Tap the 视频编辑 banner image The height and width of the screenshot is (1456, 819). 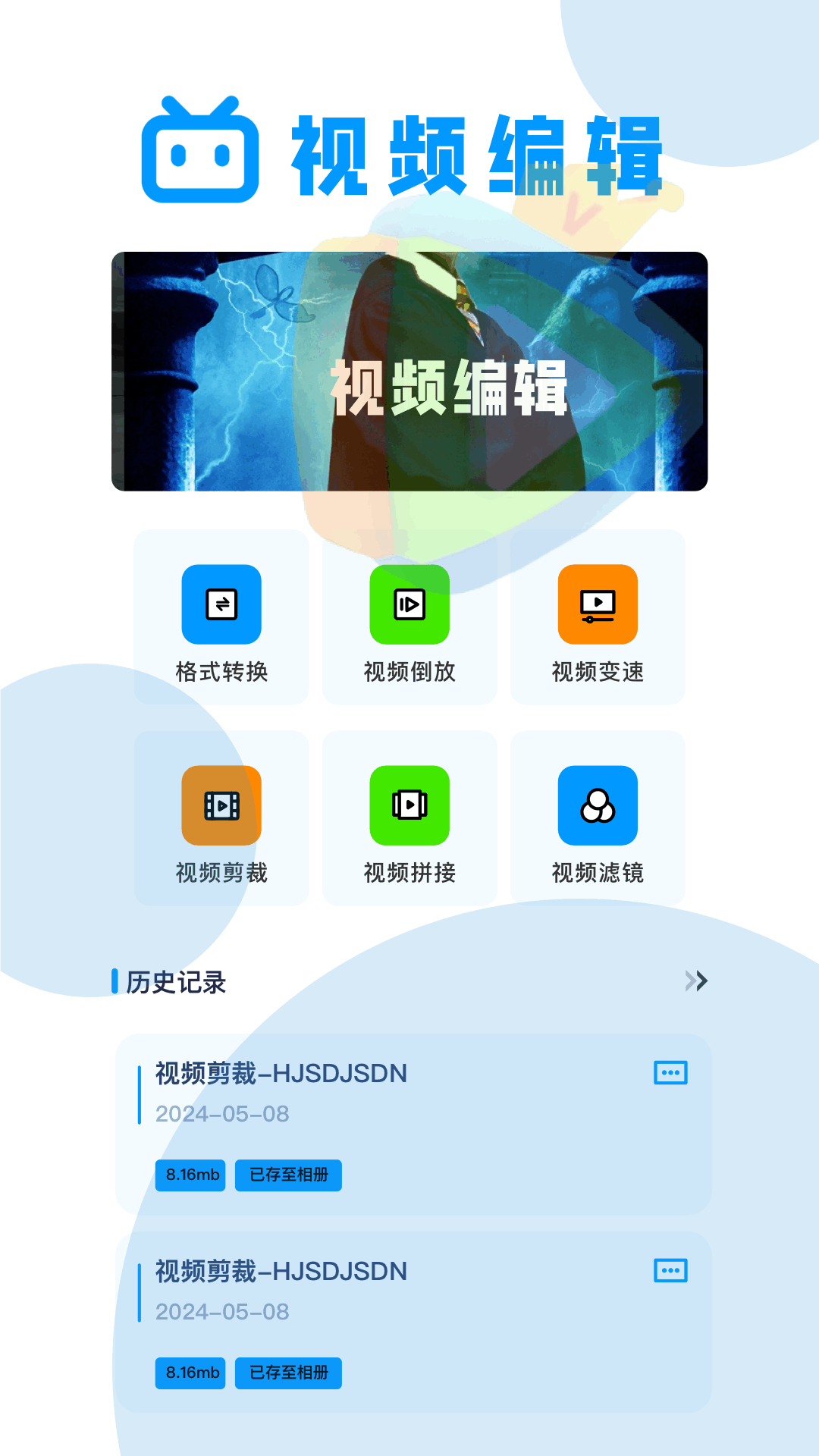point(409,372)
